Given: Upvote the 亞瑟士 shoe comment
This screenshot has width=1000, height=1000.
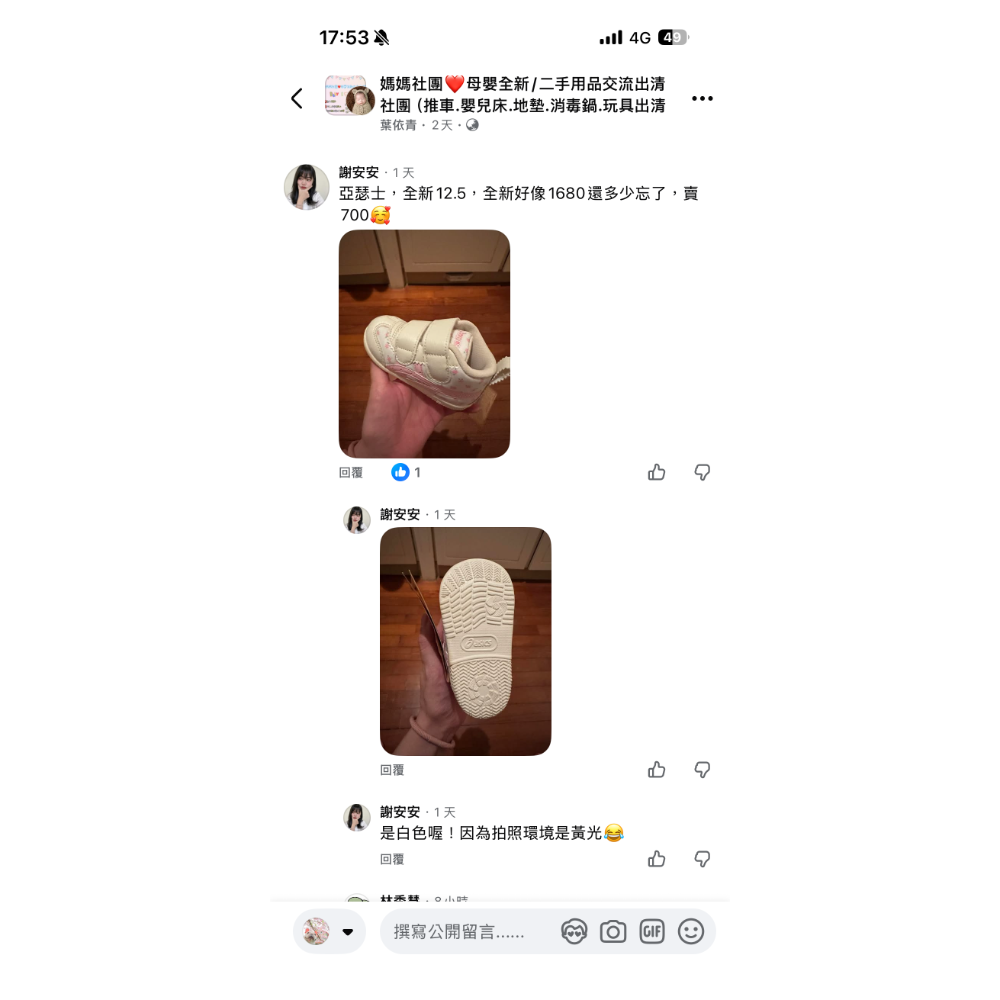Looking at the screenshot, I should pos(656,472).
